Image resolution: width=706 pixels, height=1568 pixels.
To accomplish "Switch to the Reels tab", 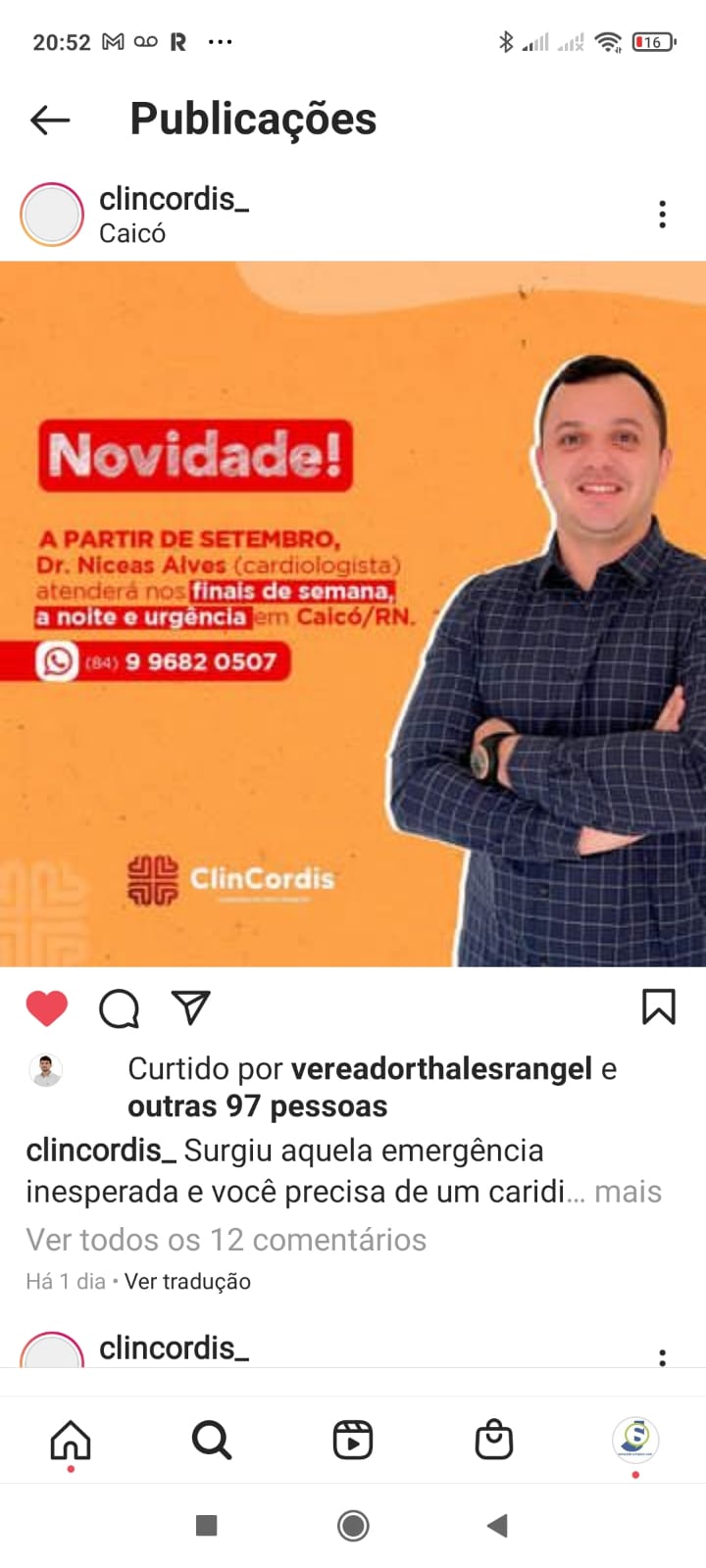I will [353, 1440].
